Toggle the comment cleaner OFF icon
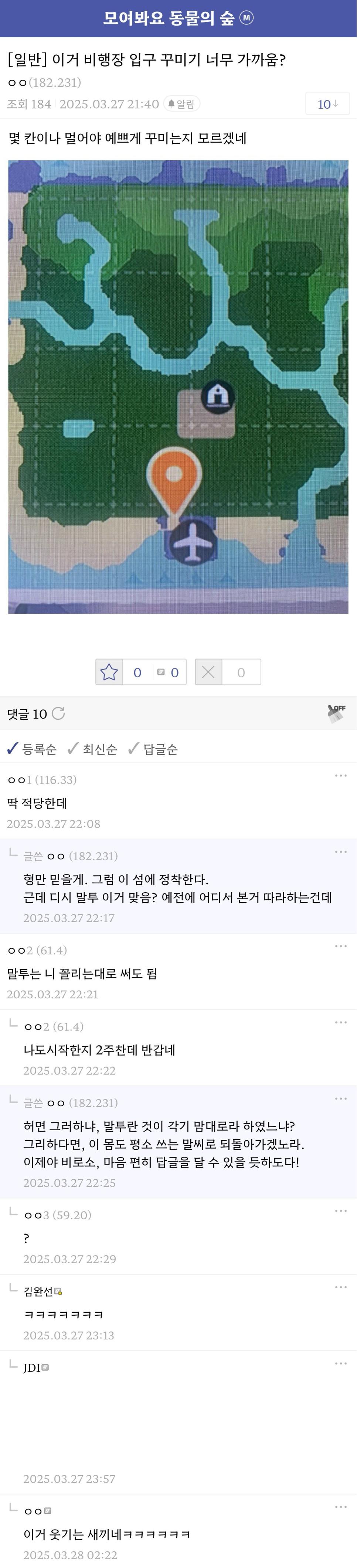The width and height of the screenshot is (357, 1568). (336, 713)
